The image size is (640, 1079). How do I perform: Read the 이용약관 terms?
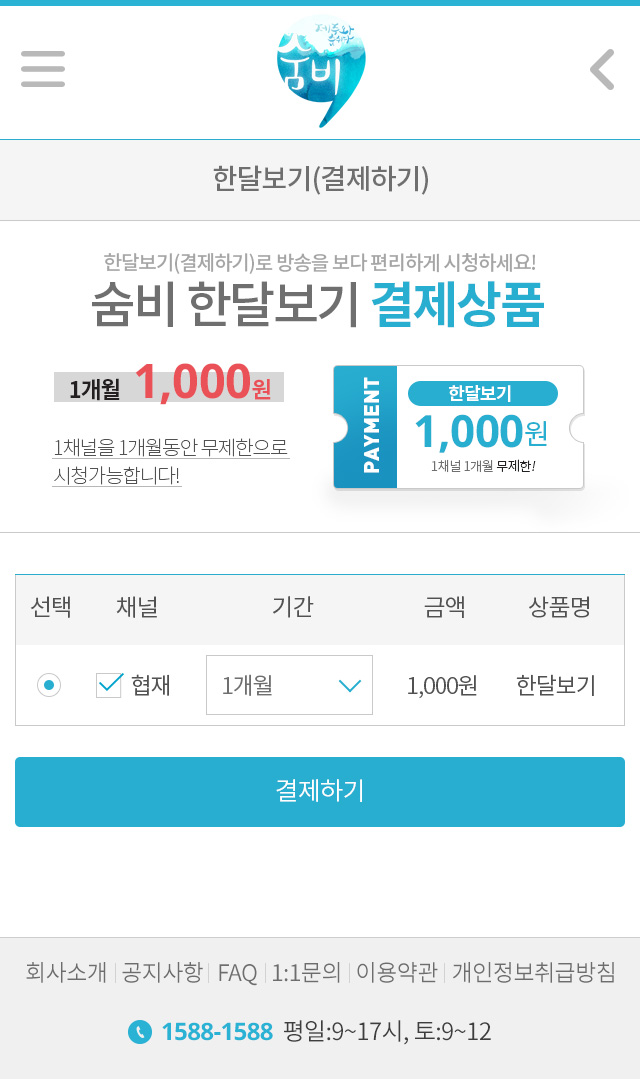coord(397,972)
